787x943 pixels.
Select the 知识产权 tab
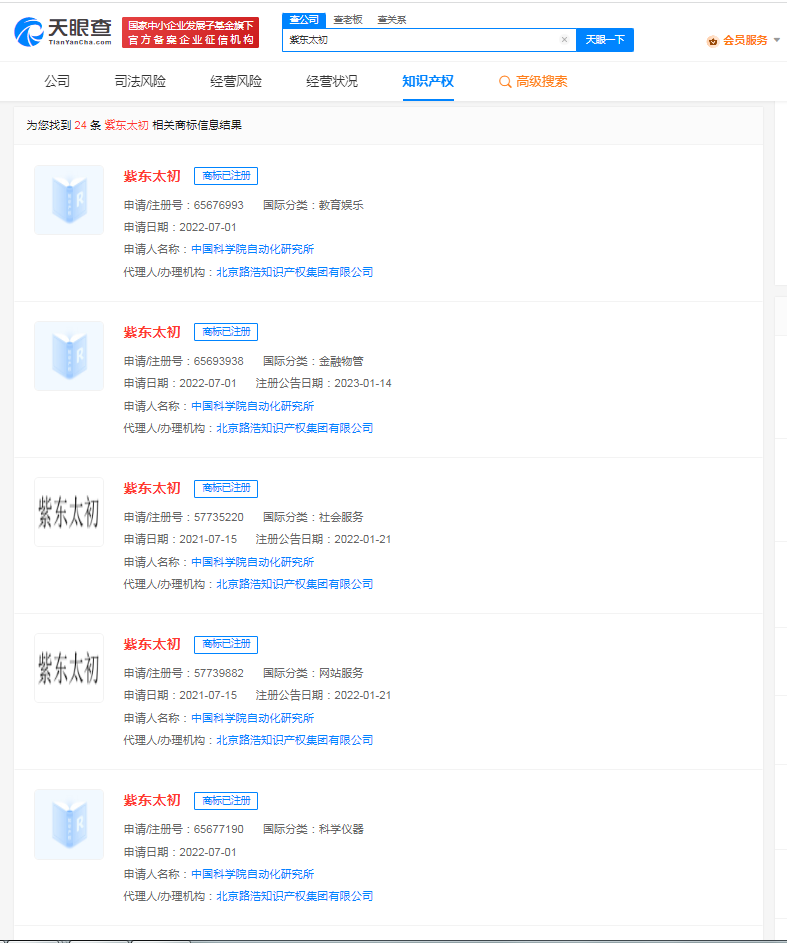tap(428, 81)
